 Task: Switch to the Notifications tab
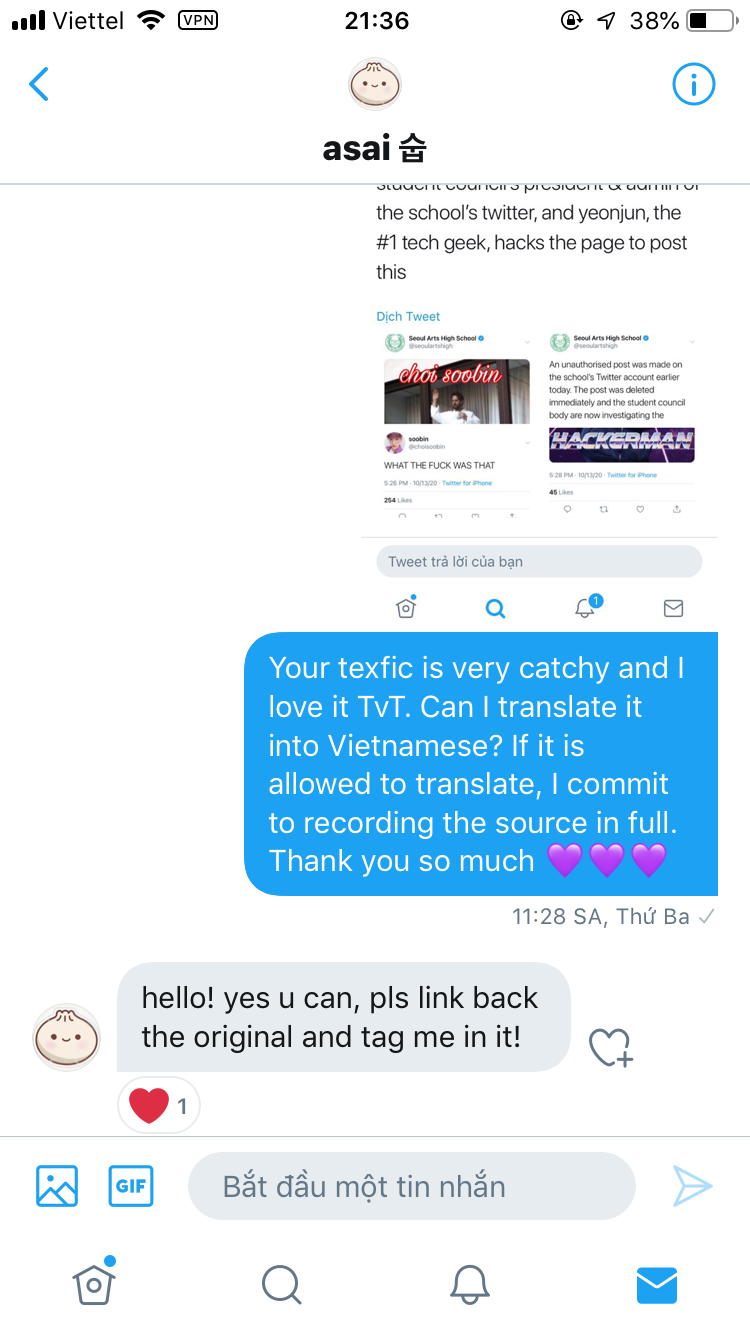[x=469, y=1283]
